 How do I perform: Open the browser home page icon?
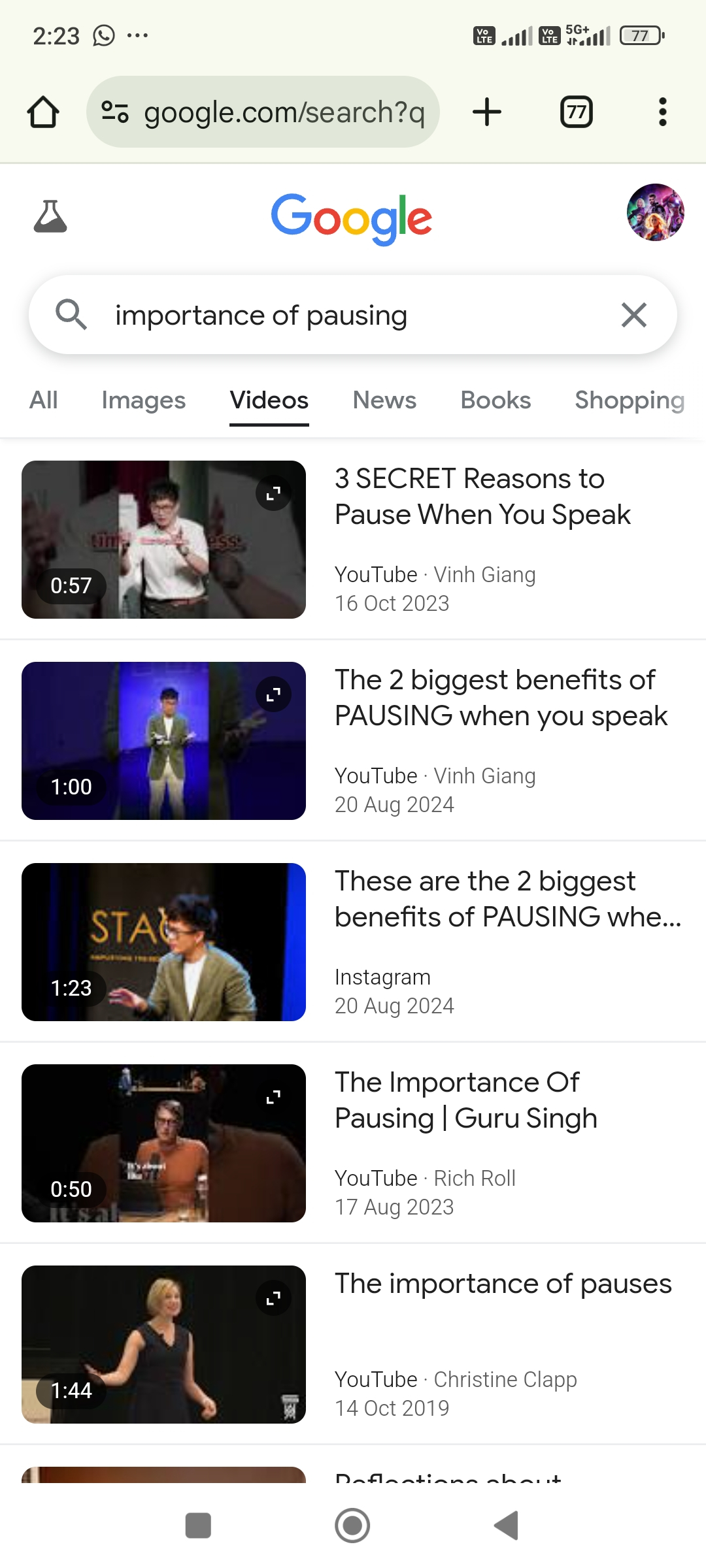43,112
